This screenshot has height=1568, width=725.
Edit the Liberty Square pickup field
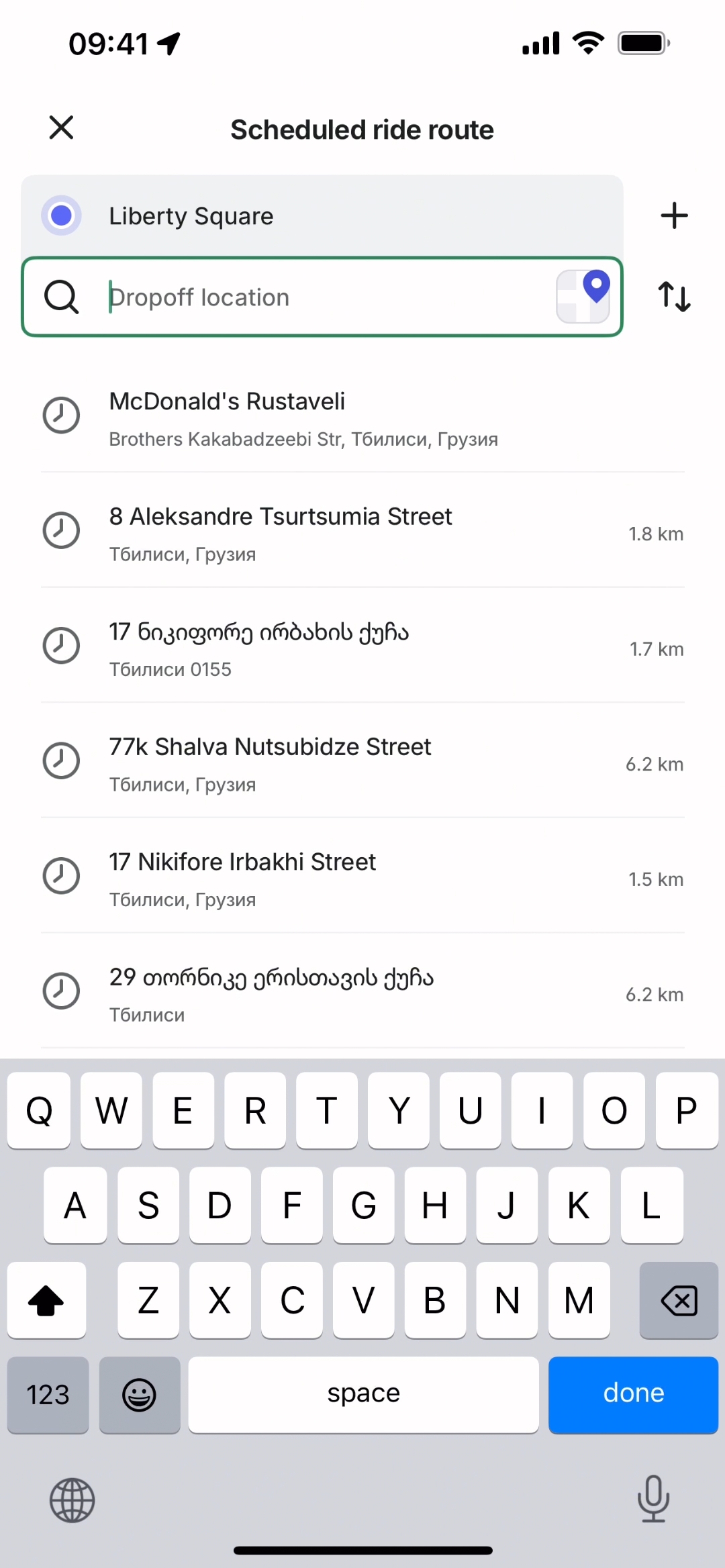[x=322, y=216]
